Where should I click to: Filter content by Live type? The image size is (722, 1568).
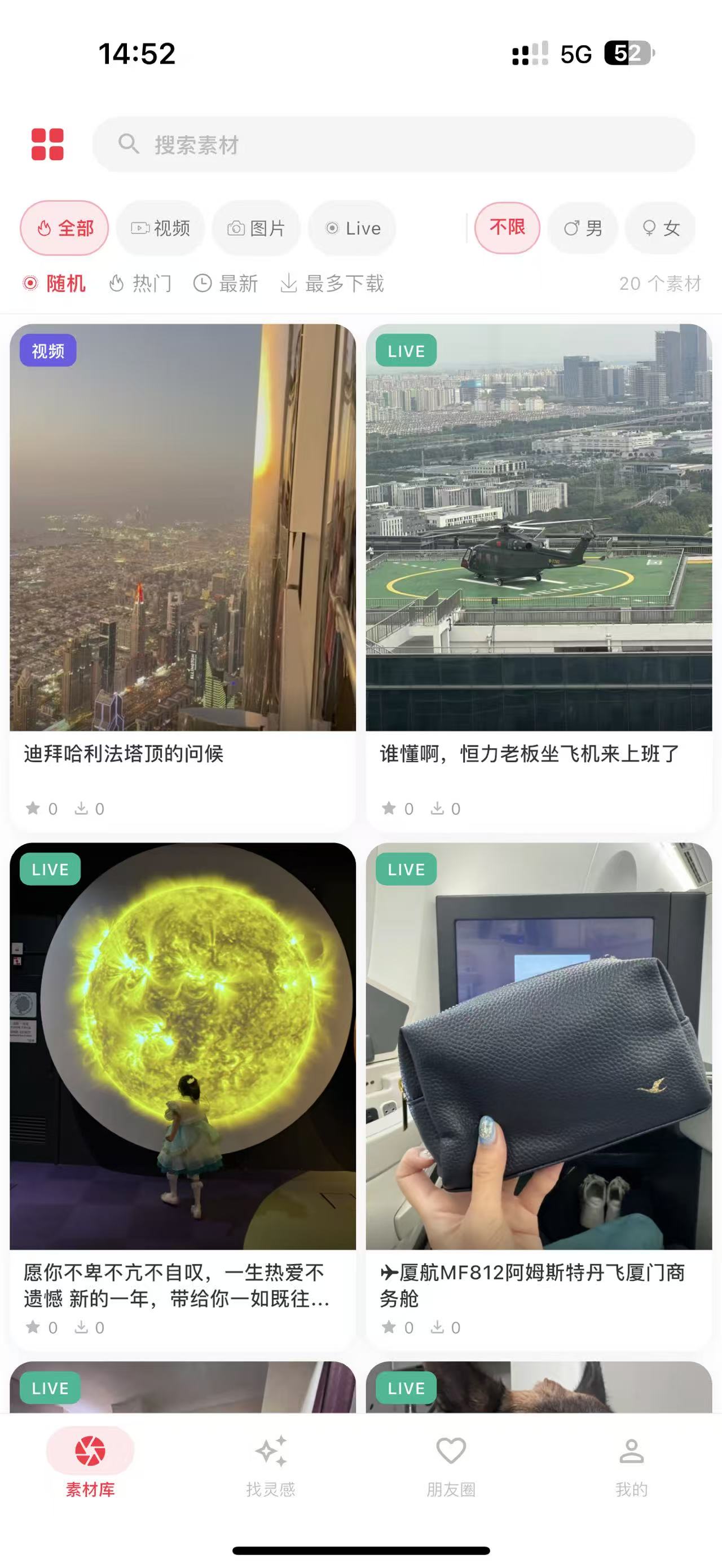[x=352, y=228]
